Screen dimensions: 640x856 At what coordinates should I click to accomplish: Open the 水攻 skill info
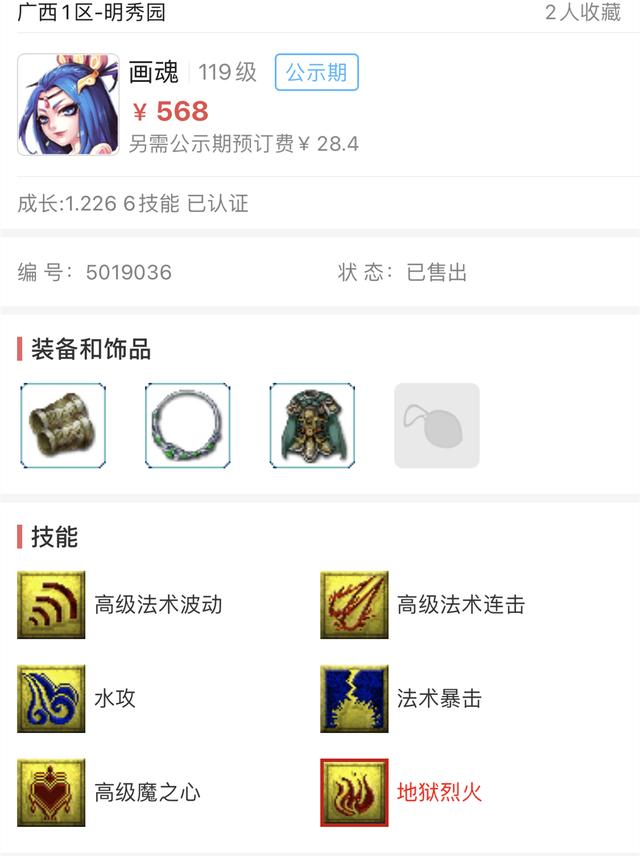coord(51,699)
